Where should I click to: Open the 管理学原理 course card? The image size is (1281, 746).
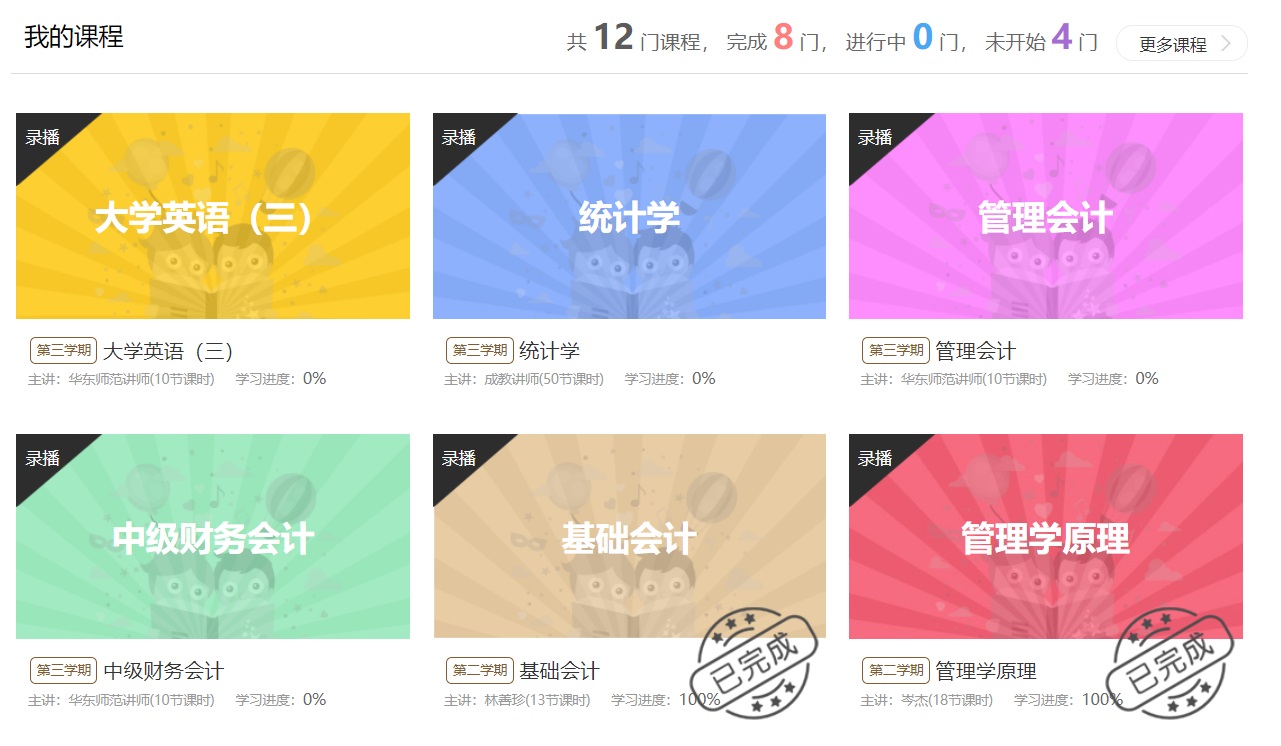tap(1045, 537)
